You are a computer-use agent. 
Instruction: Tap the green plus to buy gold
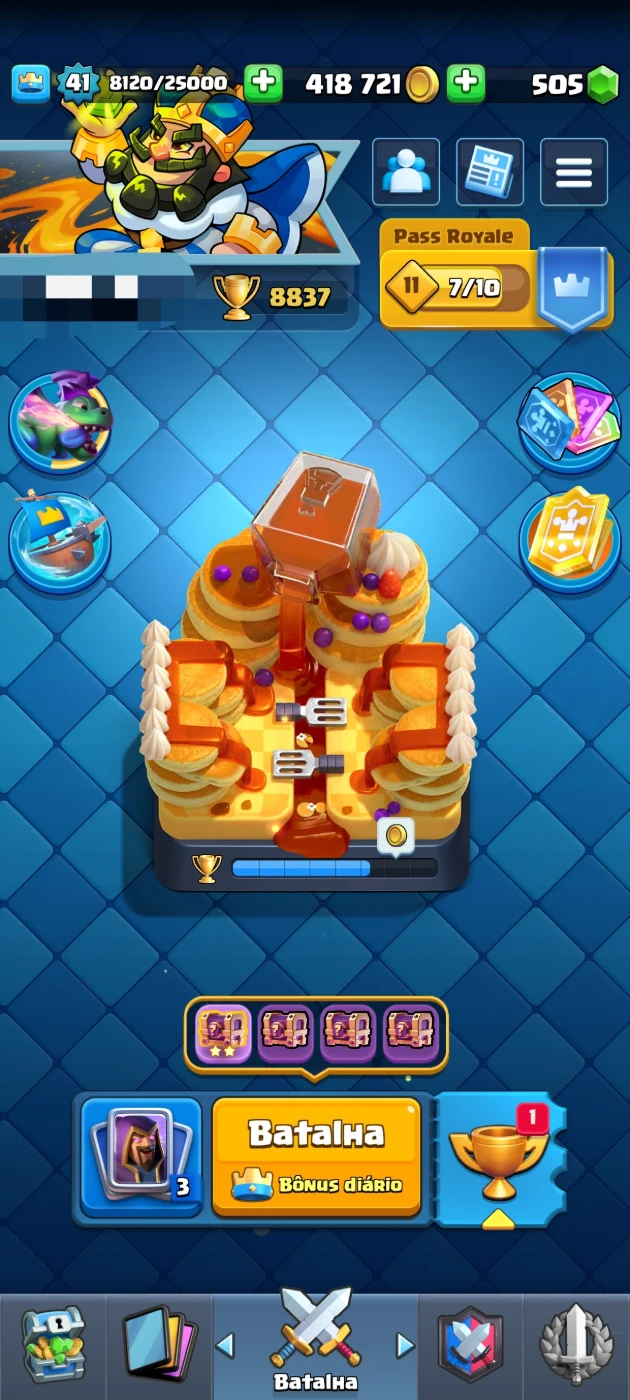point(466,84)
